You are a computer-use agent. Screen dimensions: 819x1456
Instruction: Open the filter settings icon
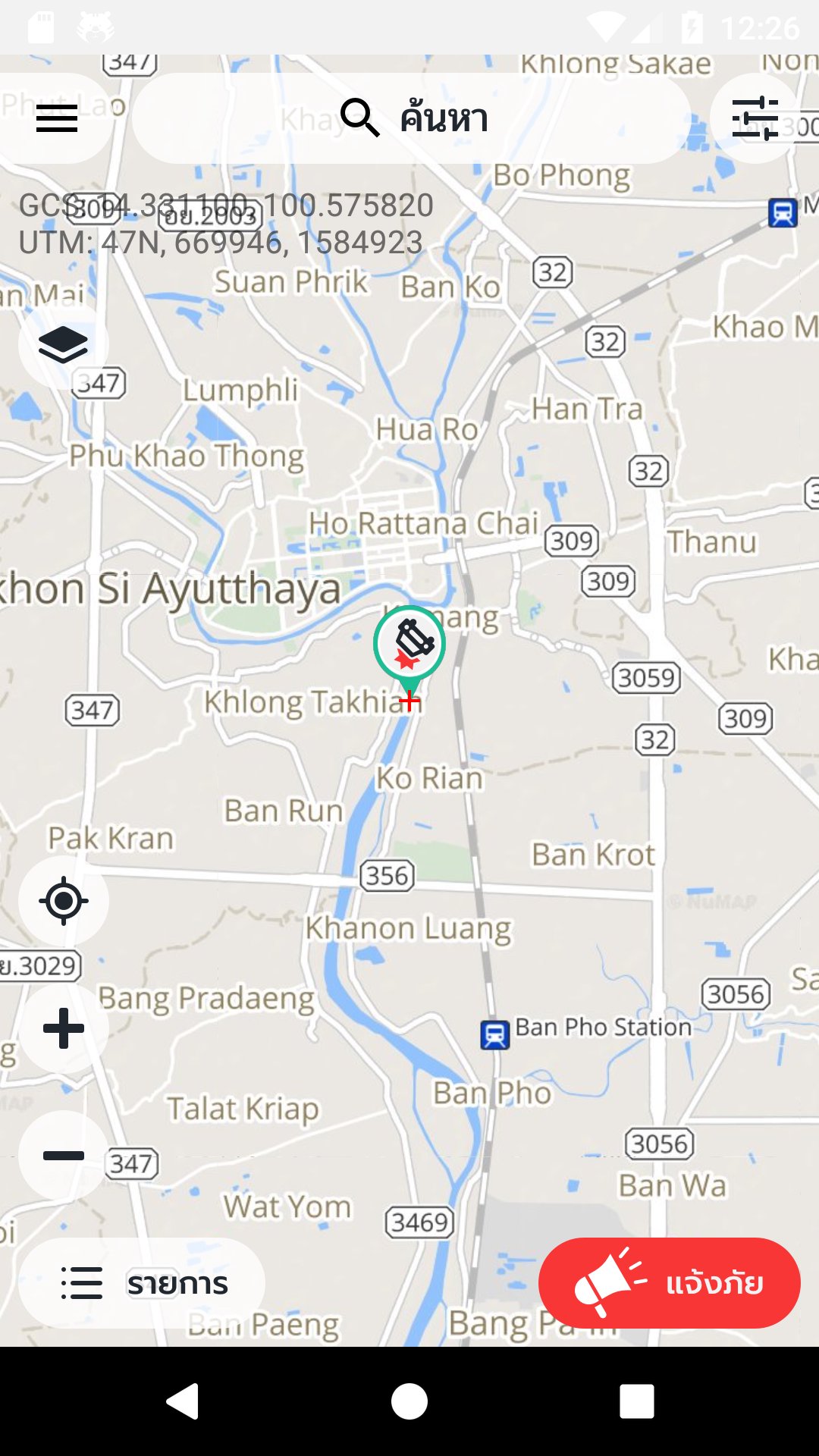pos(755,118)
